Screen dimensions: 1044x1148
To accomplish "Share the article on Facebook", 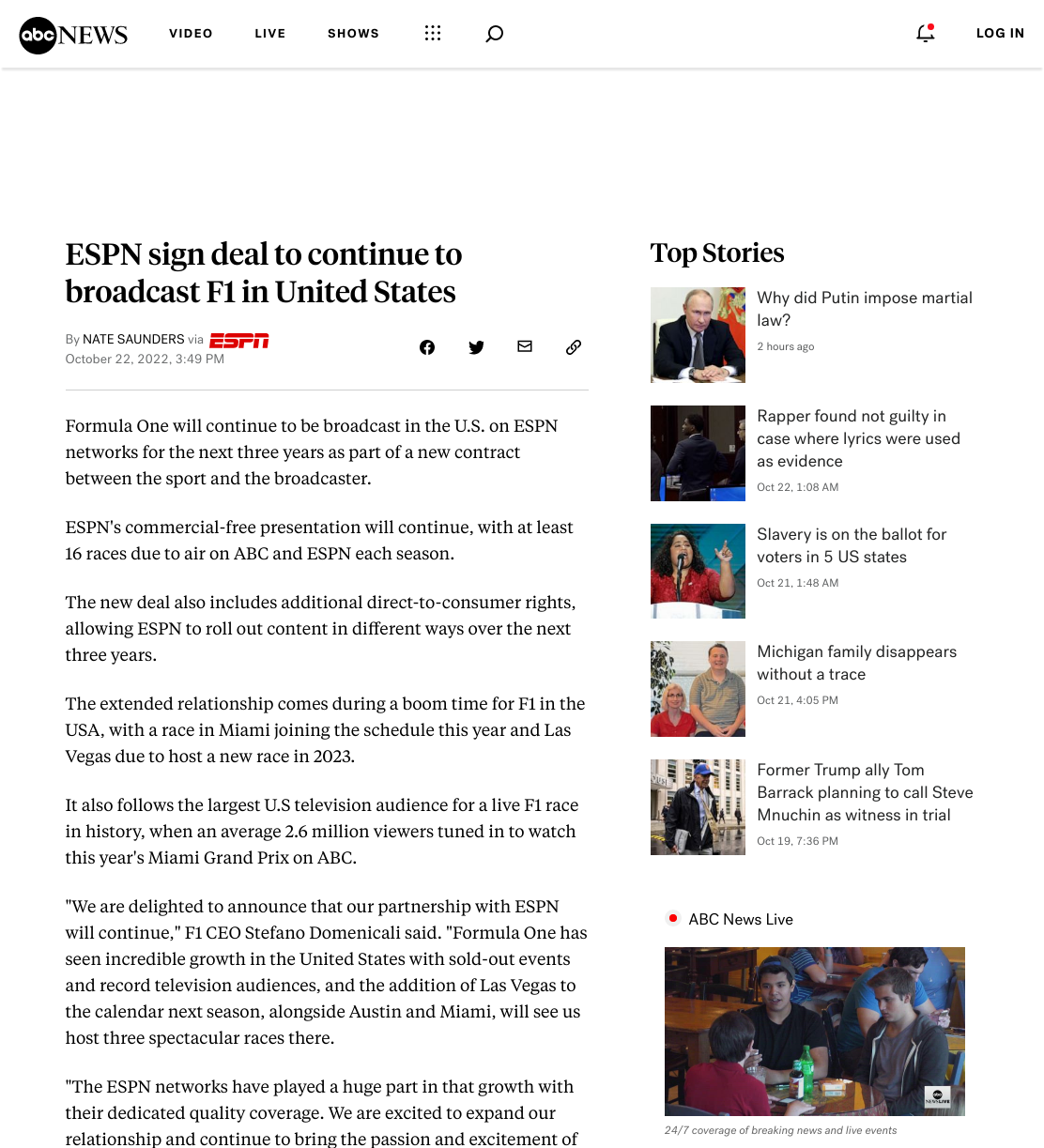I will pyautogui.click(x=427, y=347).
